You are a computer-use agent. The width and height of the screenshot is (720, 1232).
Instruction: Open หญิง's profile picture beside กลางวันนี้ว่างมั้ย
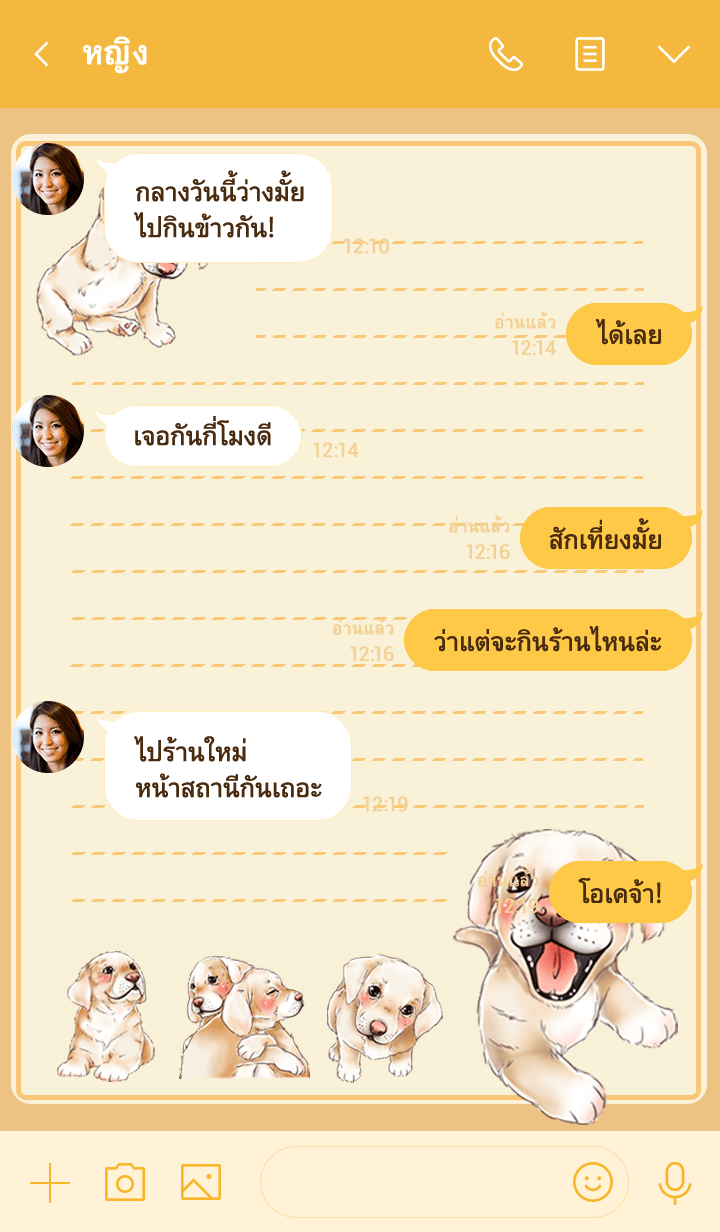50,179
